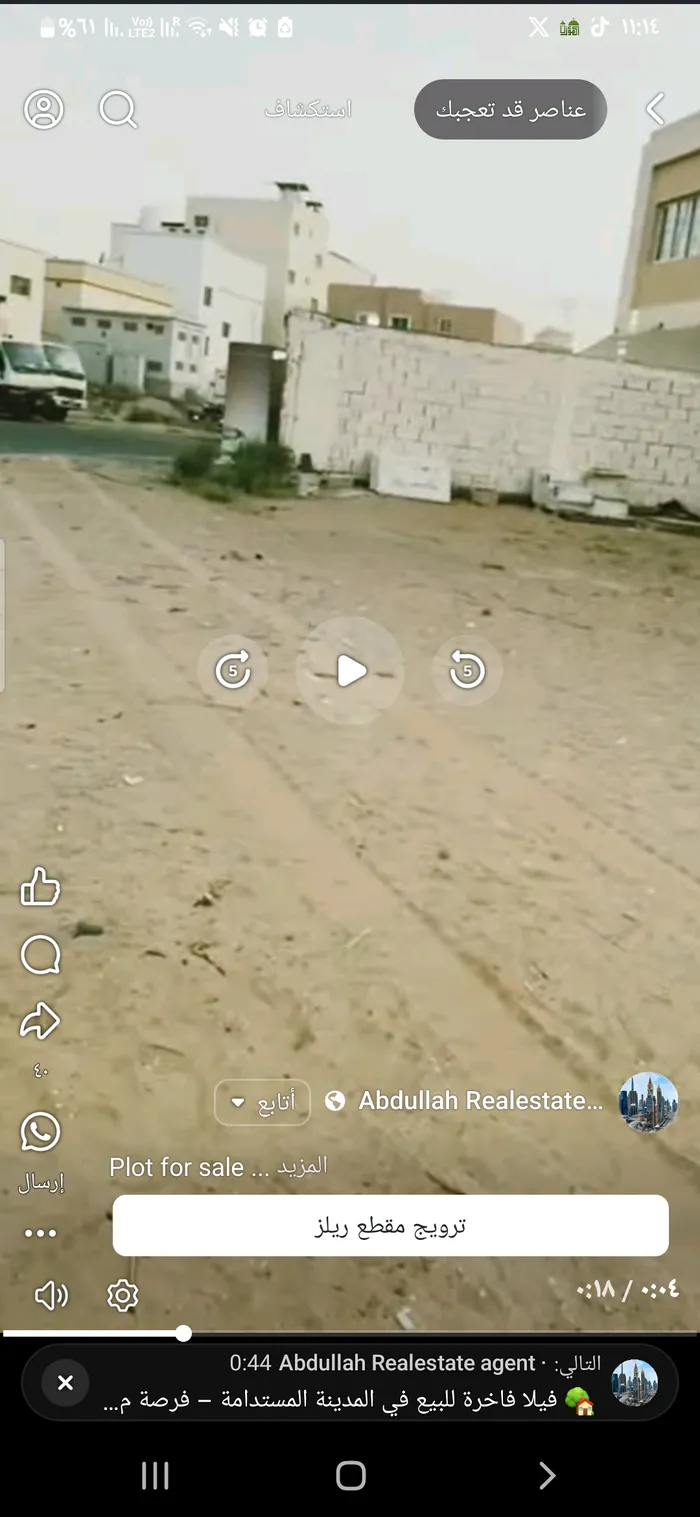Screen dimensions: 700x1517
Task: Tap the ترويج مقطع ريلز button
Action: click(x=390, y=1226)
